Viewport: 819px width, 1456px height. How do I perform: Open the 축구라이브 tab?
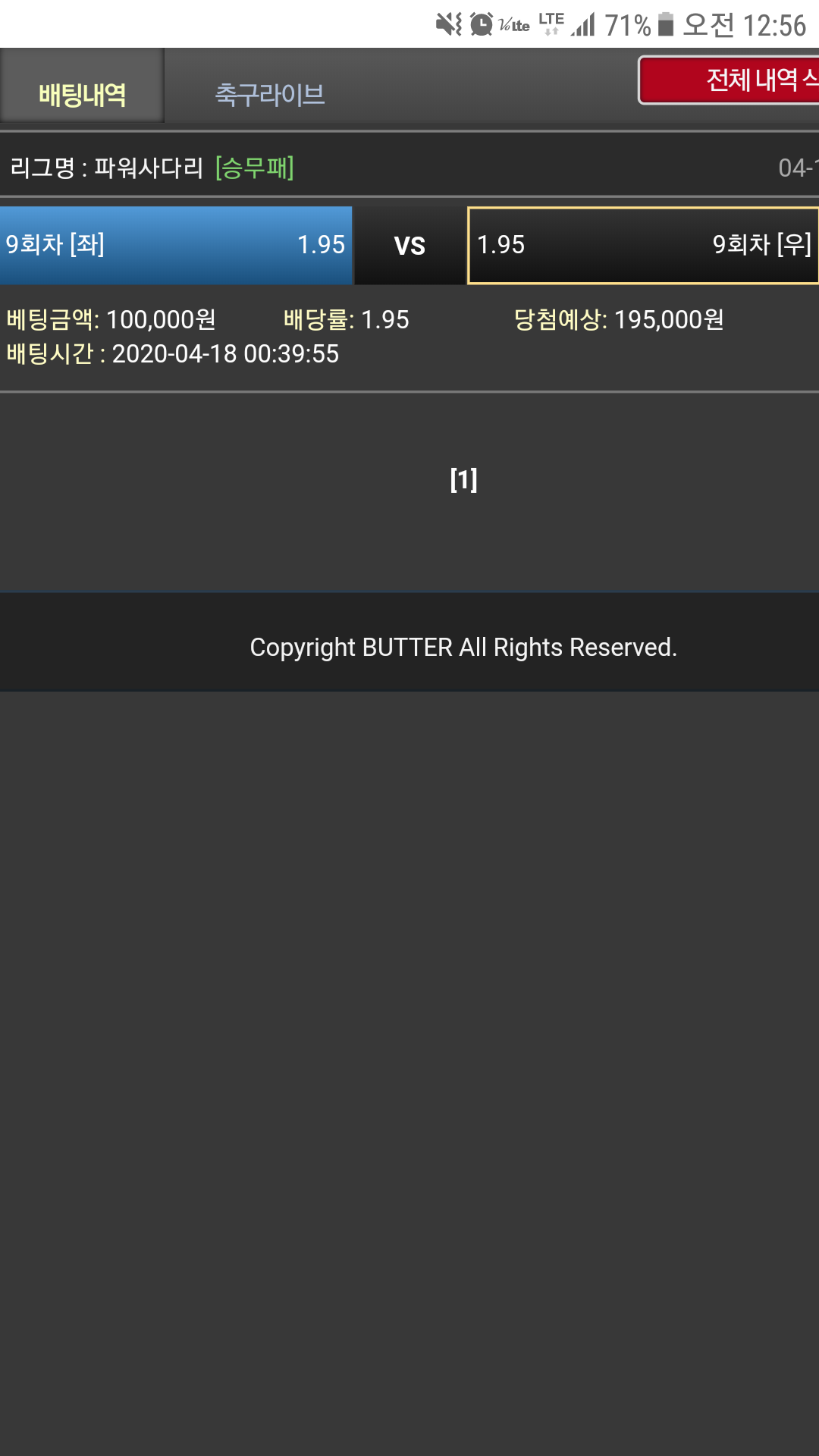click(x=270, y=95)
